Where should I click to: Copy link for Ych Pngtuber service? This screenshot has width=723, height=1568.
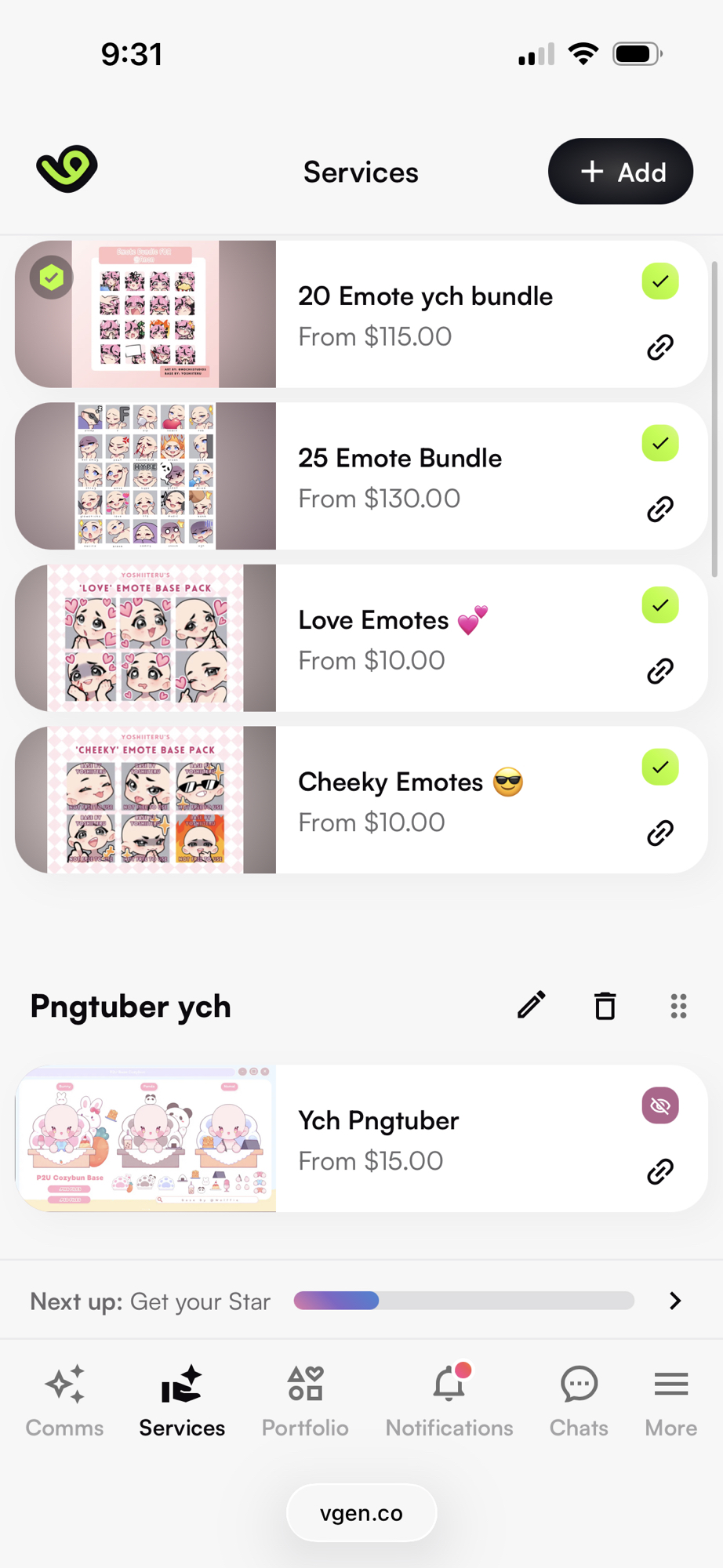(660, 1172)
